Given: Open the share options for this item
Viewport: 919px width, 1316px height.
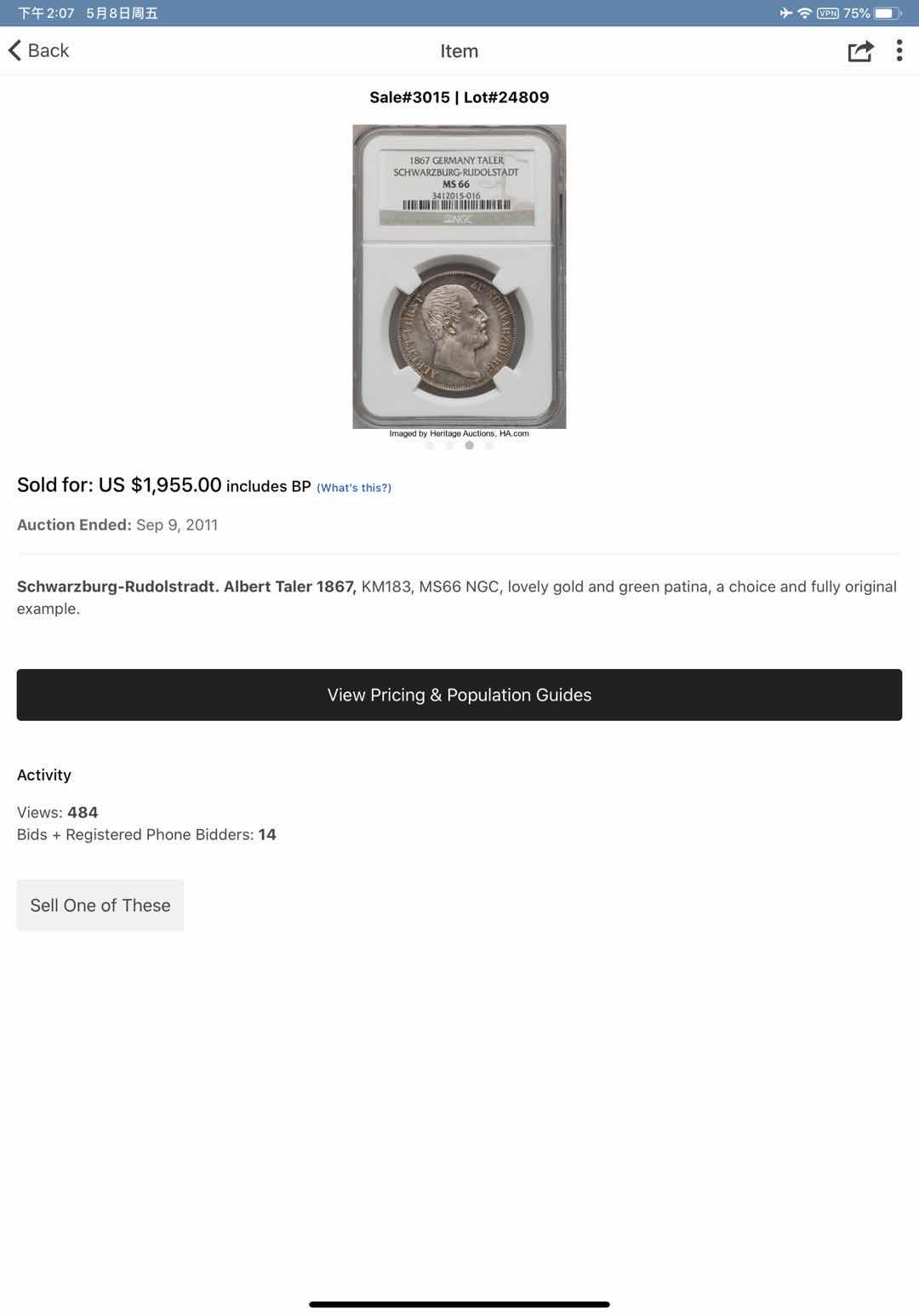Looking at the screenshot, I should [x=860, y=50].
